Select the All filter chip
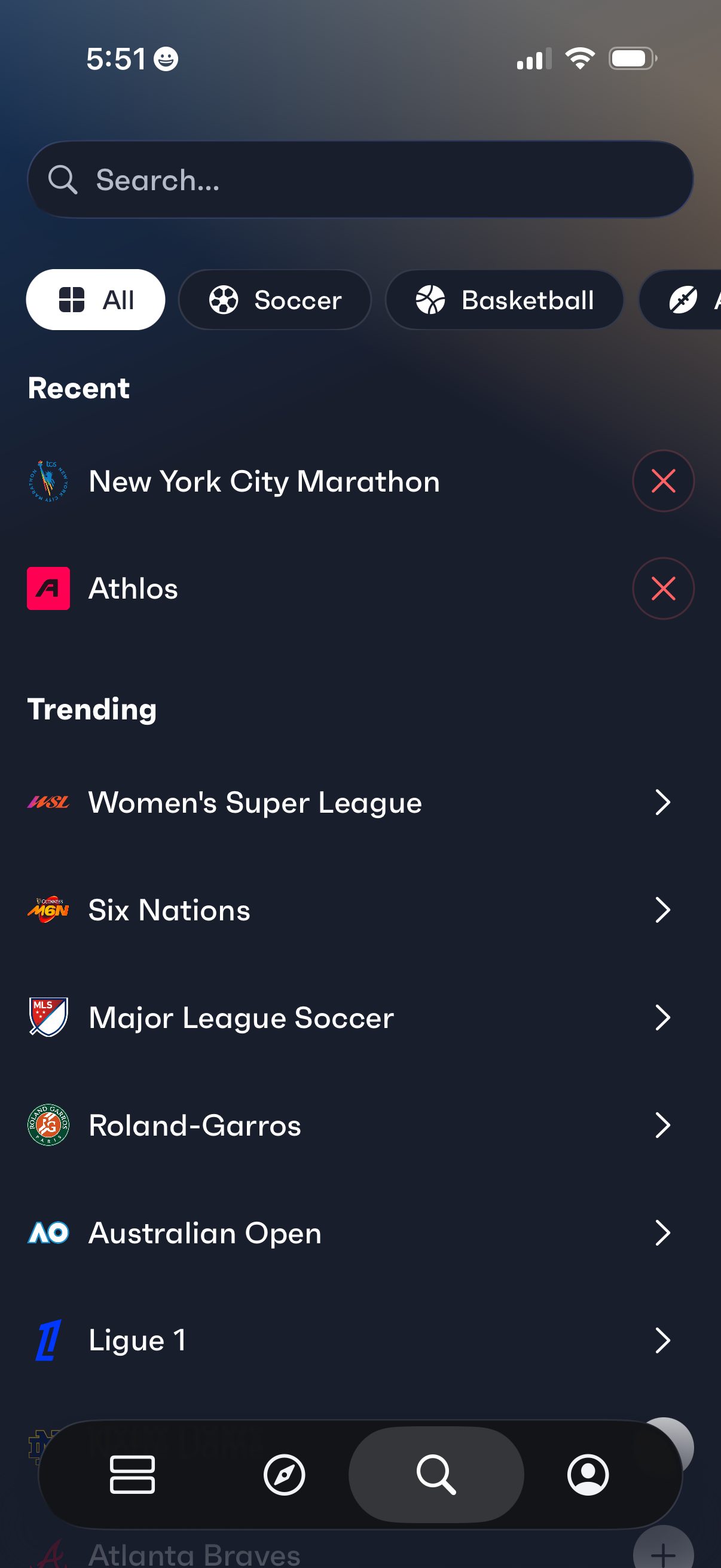Image resolution: width=721 pixels, height=1568 pixels. tap(96, 300)
